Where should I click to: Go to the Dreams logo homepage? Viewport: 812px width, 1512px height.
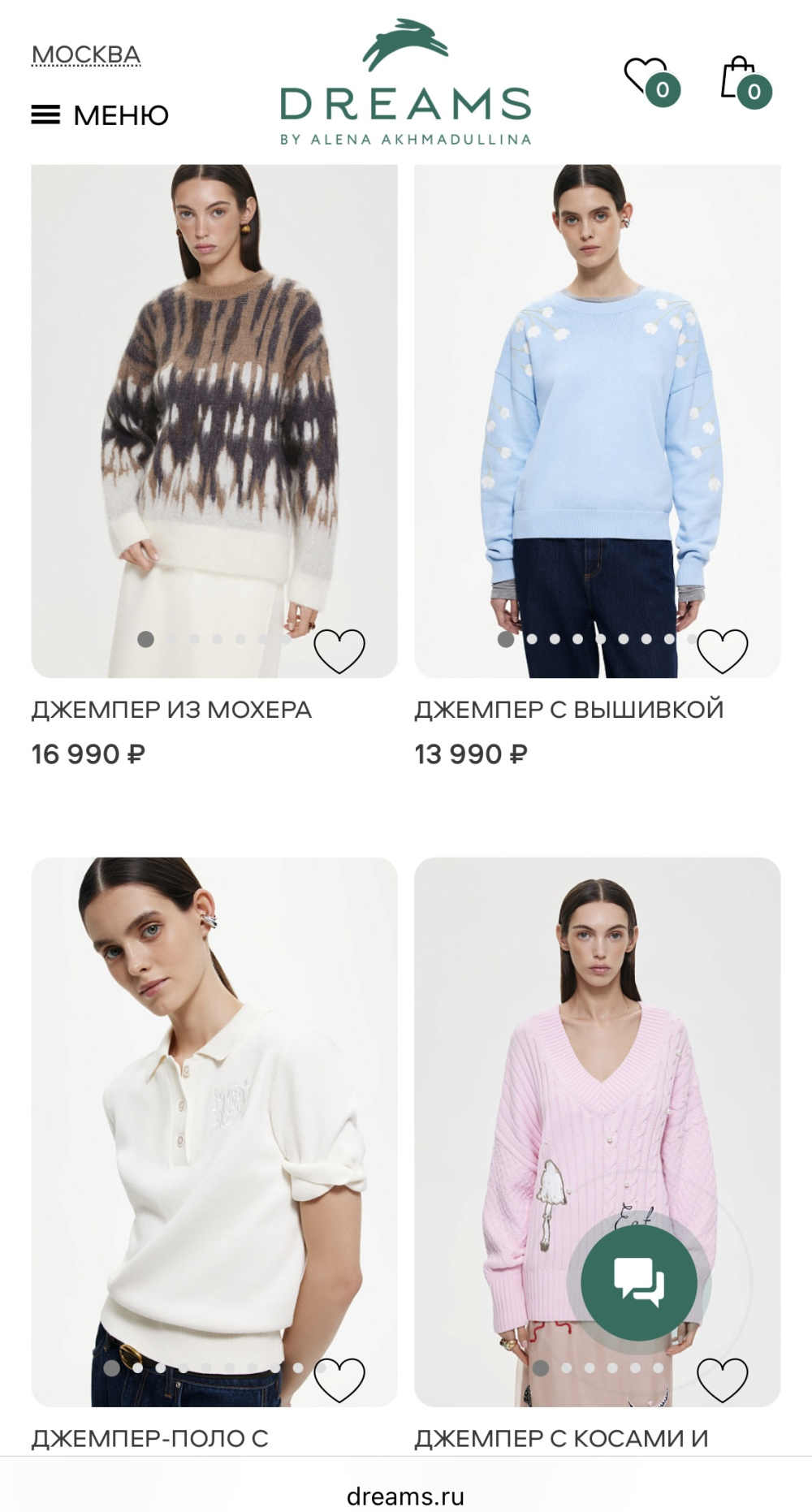click(x=405, y=84)
